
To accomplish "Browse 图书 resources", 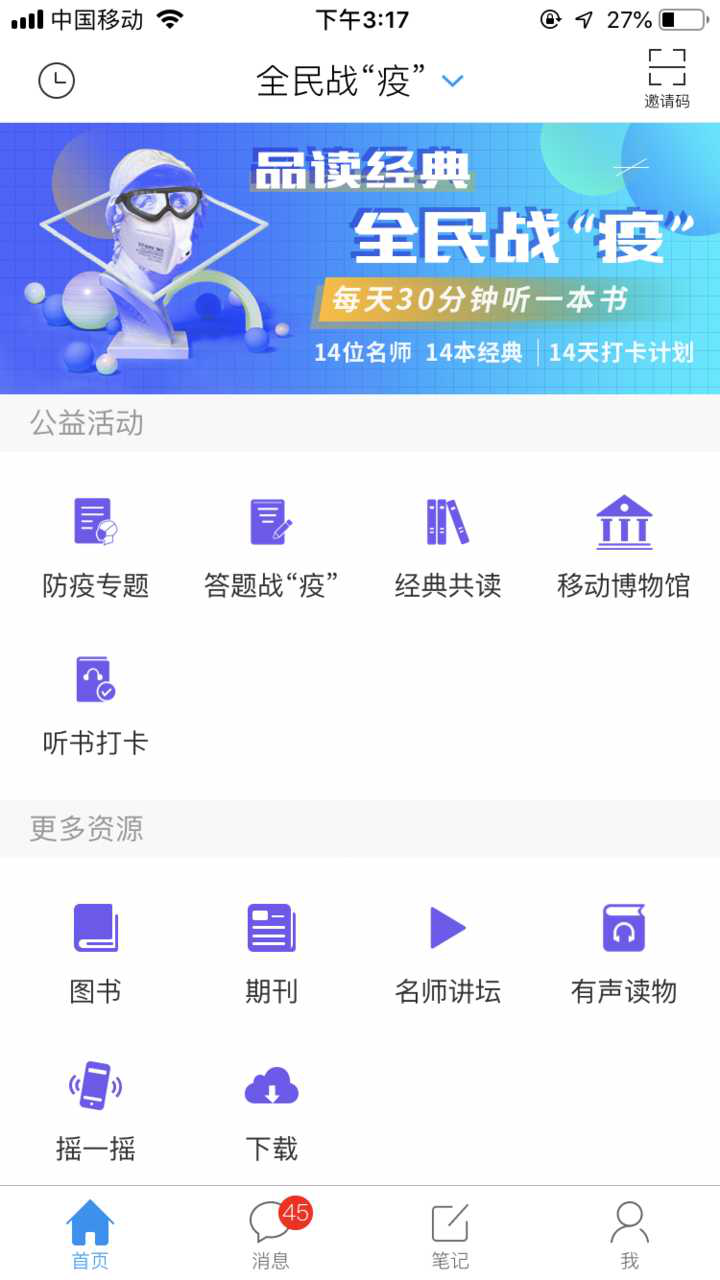I will (x=96, y=952).
